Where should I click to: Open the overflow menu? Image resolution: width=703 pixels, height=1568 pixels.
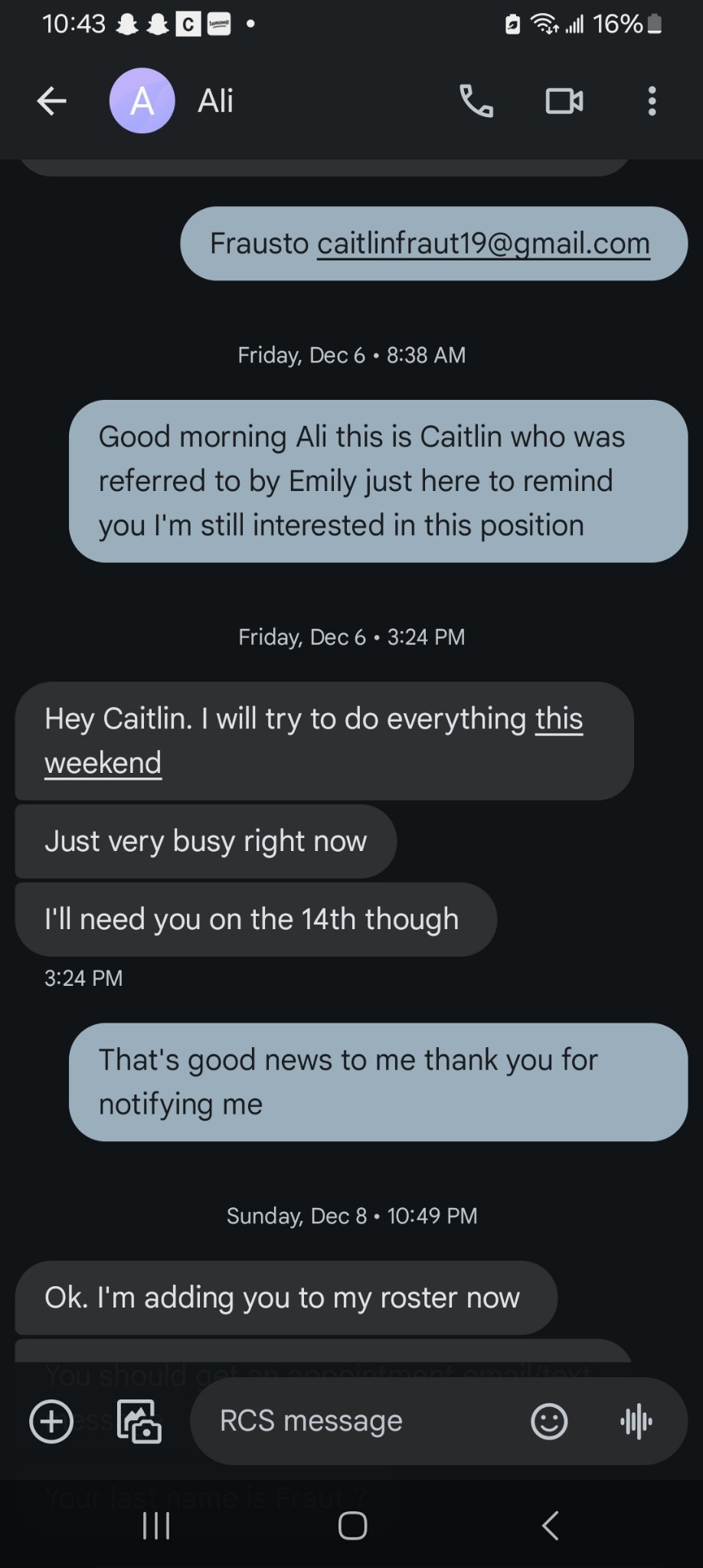point(652,100)
